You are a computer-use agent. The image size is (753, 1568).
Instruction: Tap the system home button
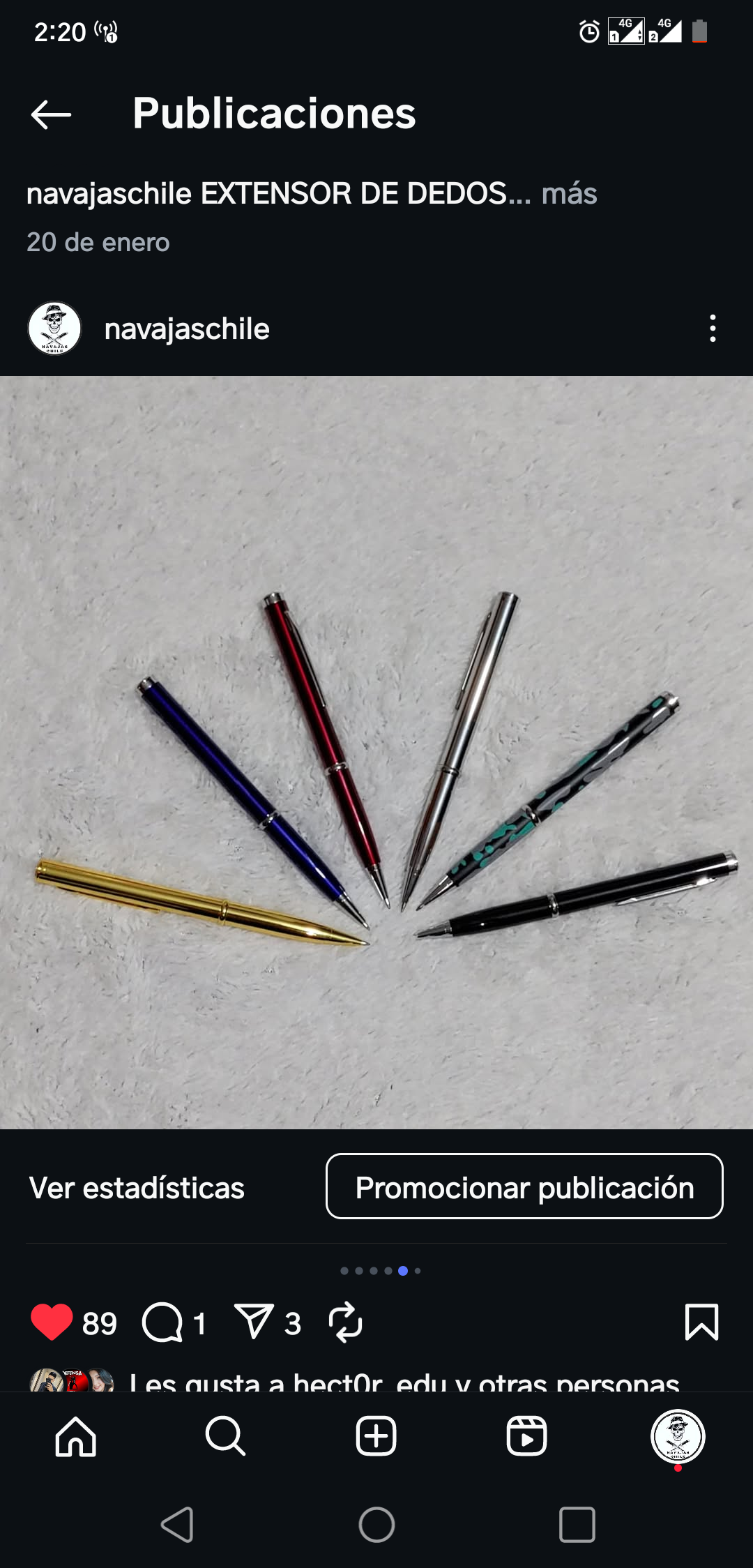(x=376, y=1525)
